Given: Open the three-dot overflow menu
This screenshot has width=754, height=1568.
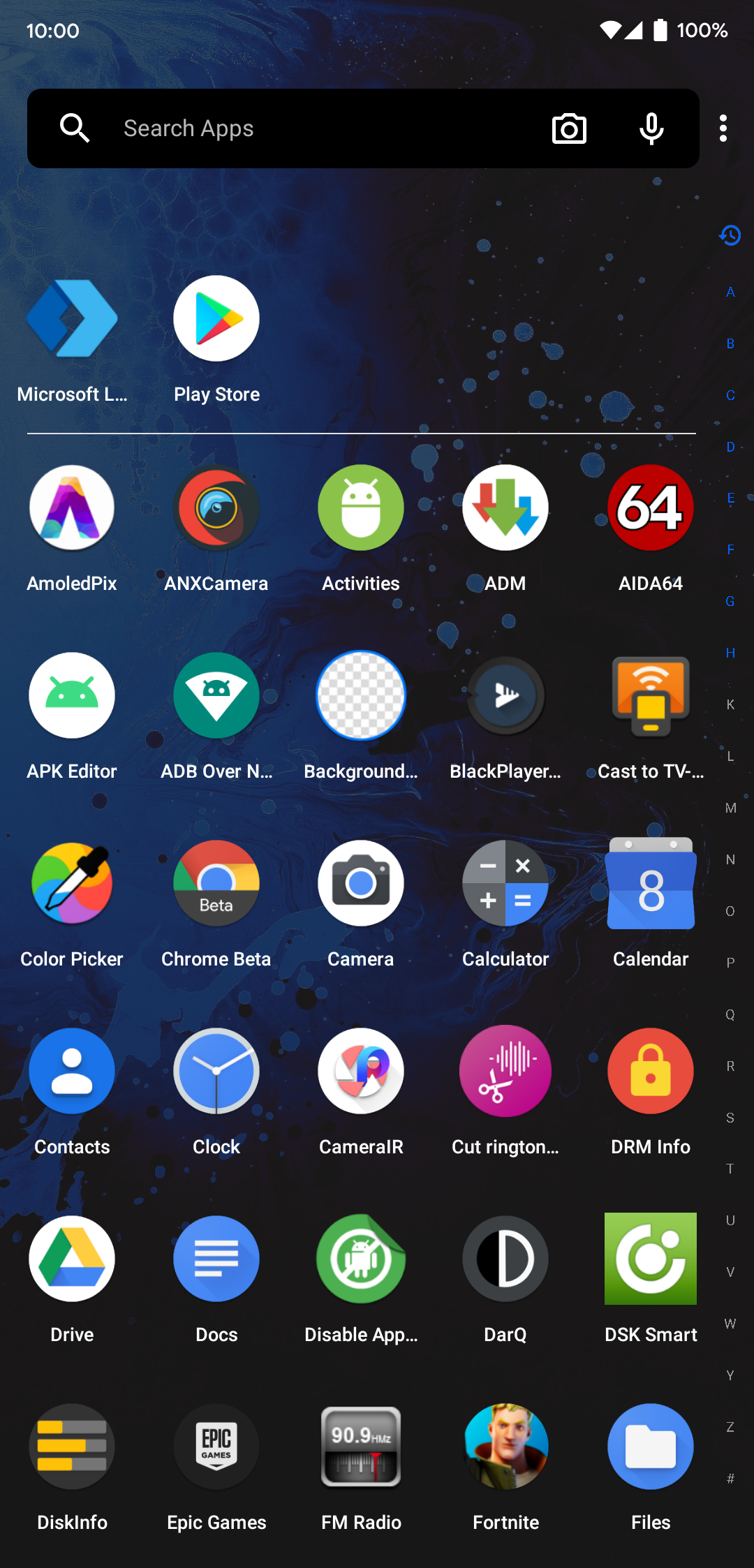Looking at the screenshot, I should tap(723, 128).
